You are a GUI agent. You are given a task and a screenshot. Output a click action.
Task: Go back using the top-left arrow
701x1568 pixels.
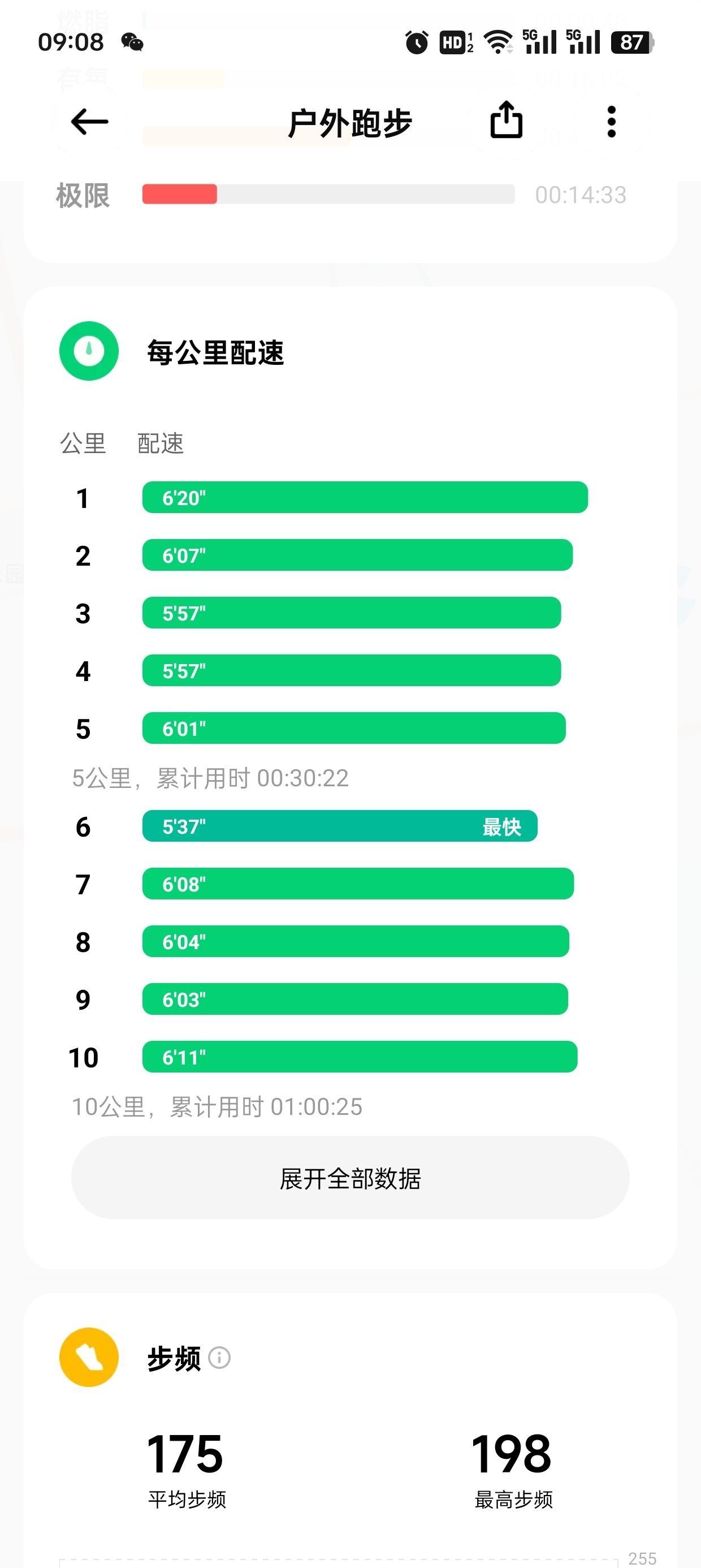point(89,122)
